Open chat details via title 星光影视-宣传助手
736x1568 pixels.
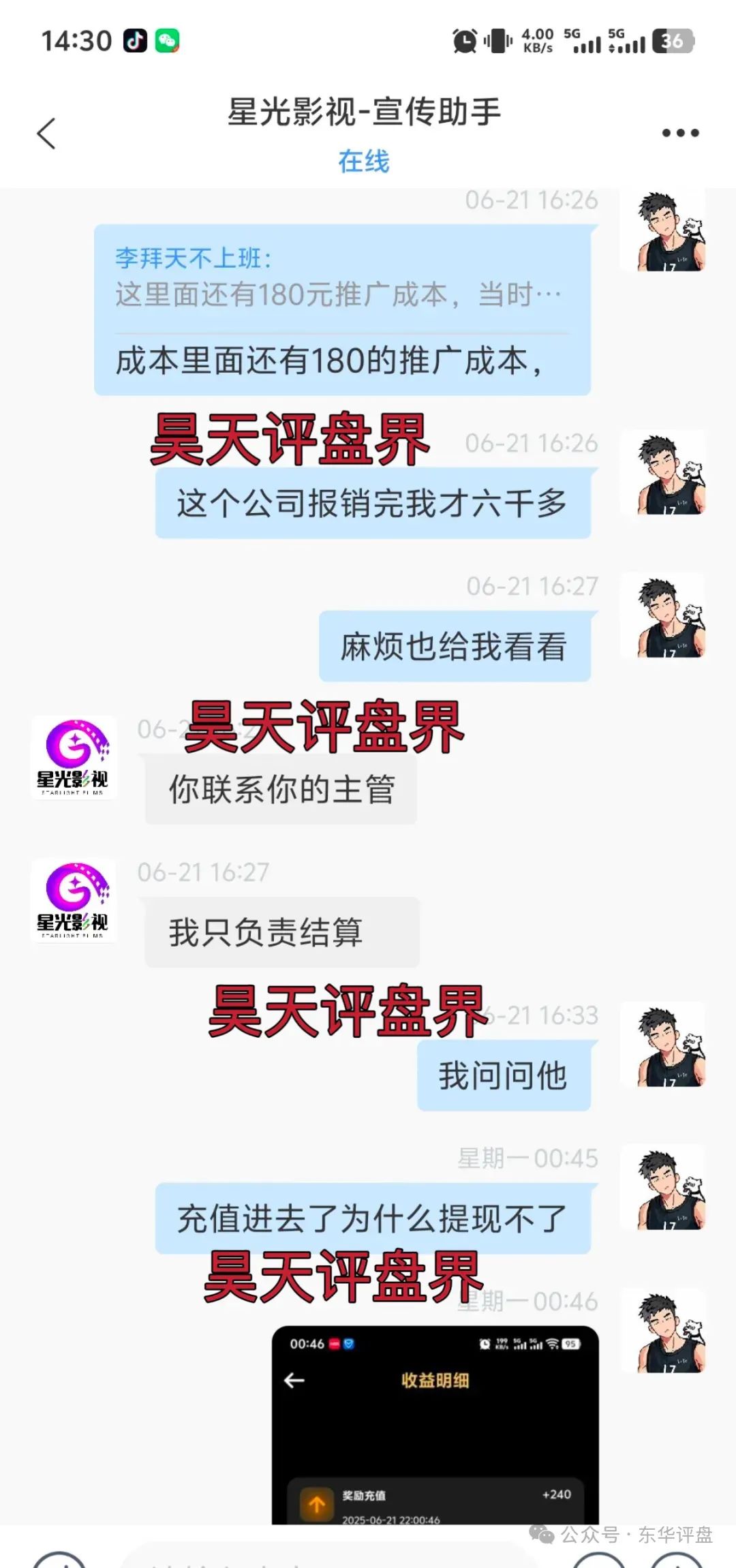363,114
